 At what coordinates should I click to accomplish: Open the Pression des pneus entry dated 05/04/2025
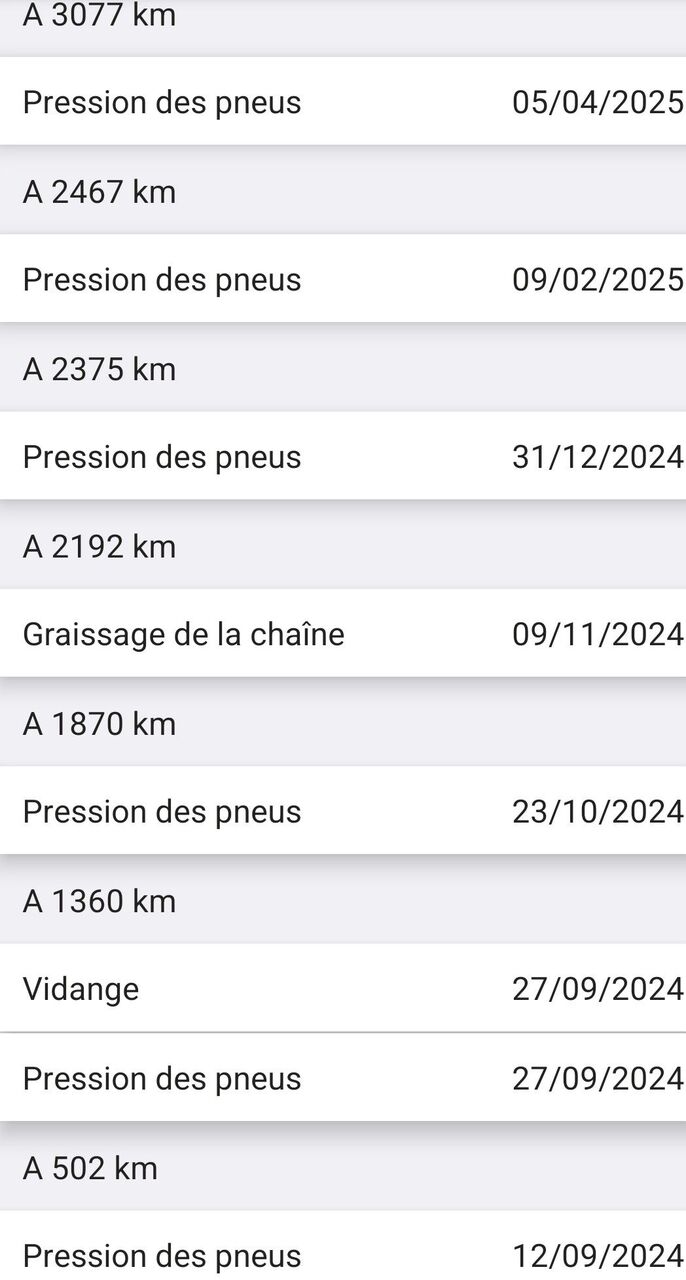point(343,101)
